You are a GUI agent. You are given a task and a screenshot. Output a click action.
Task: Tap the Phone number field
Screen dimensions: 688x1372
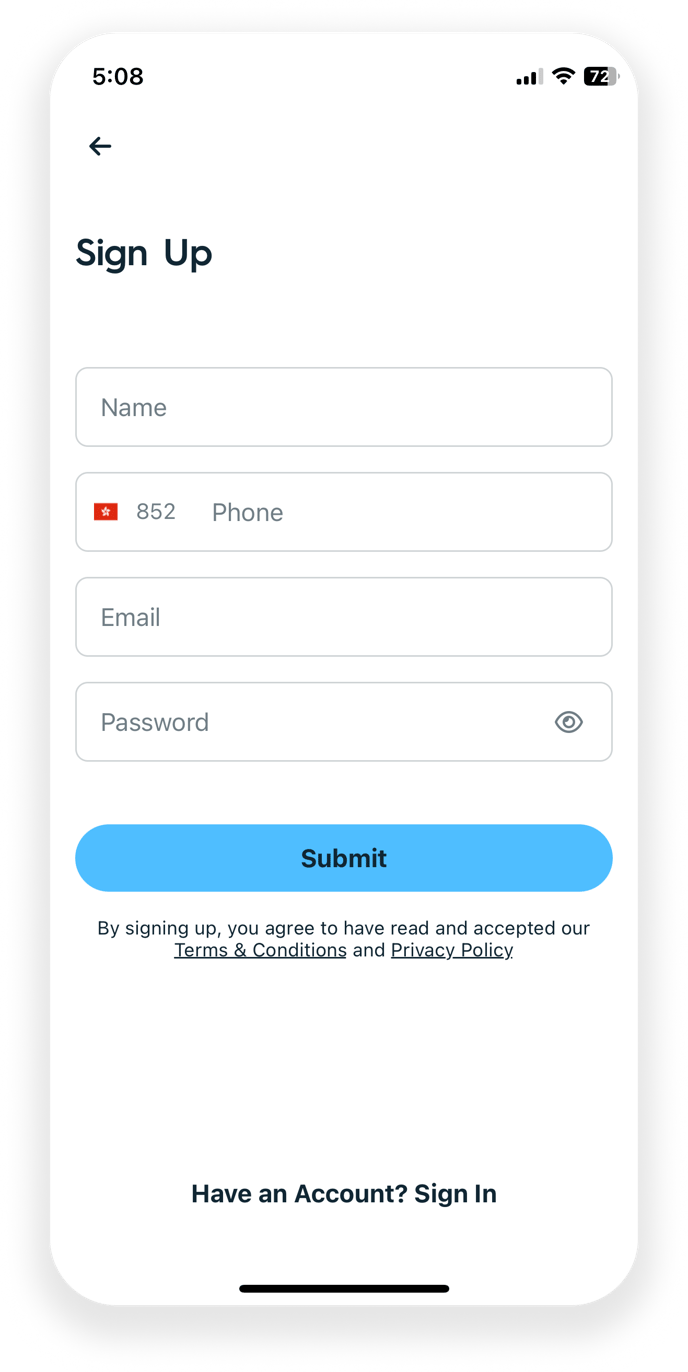tap(400, 512)
